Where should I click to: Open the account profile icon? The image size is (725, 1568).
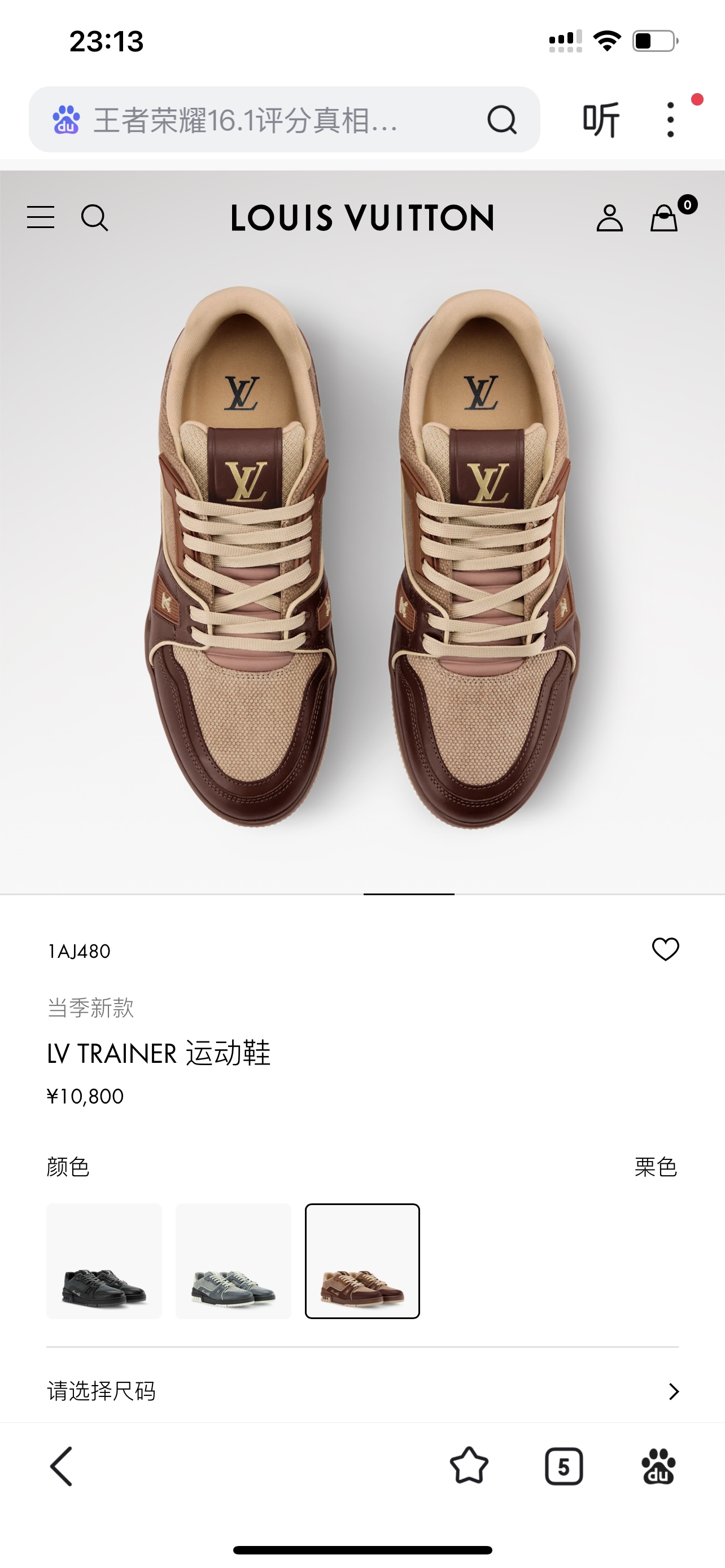point(609,218)
